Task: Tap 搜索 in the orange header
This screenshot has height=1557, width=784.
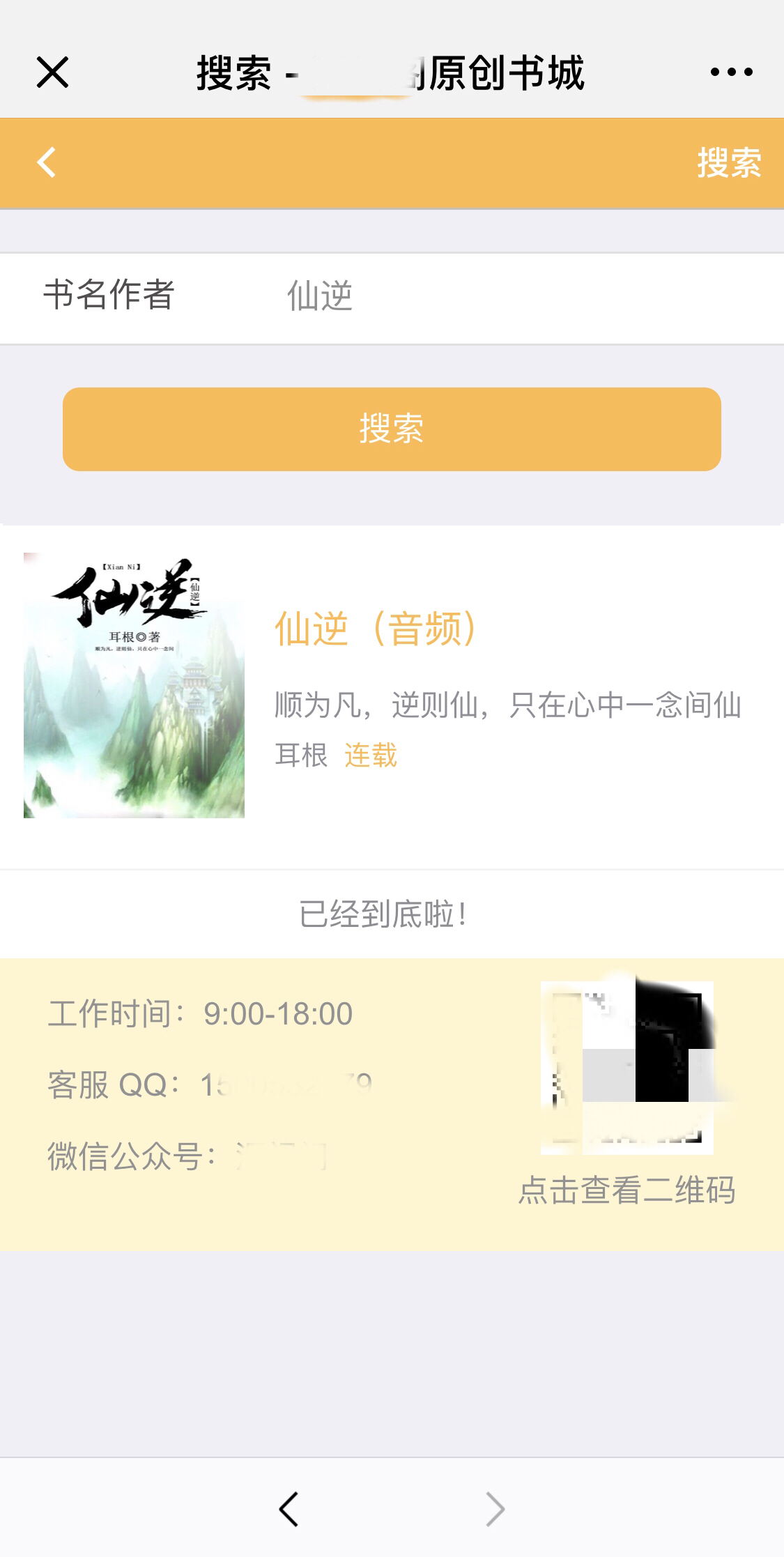Action: click(x=728, y=163)
